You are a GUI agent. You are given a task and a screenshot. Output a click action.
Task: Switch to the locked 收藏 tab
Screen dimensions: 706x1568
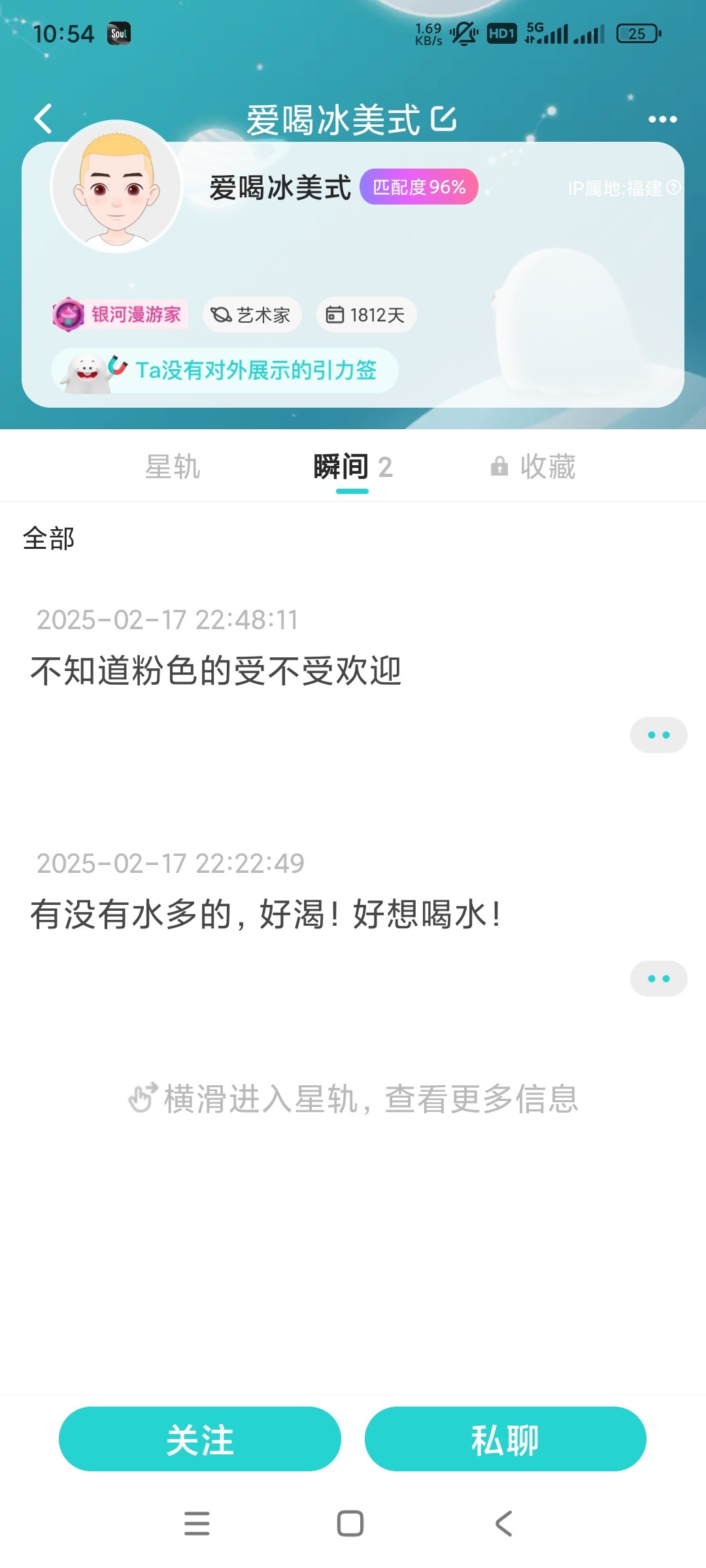pos(534,467)
